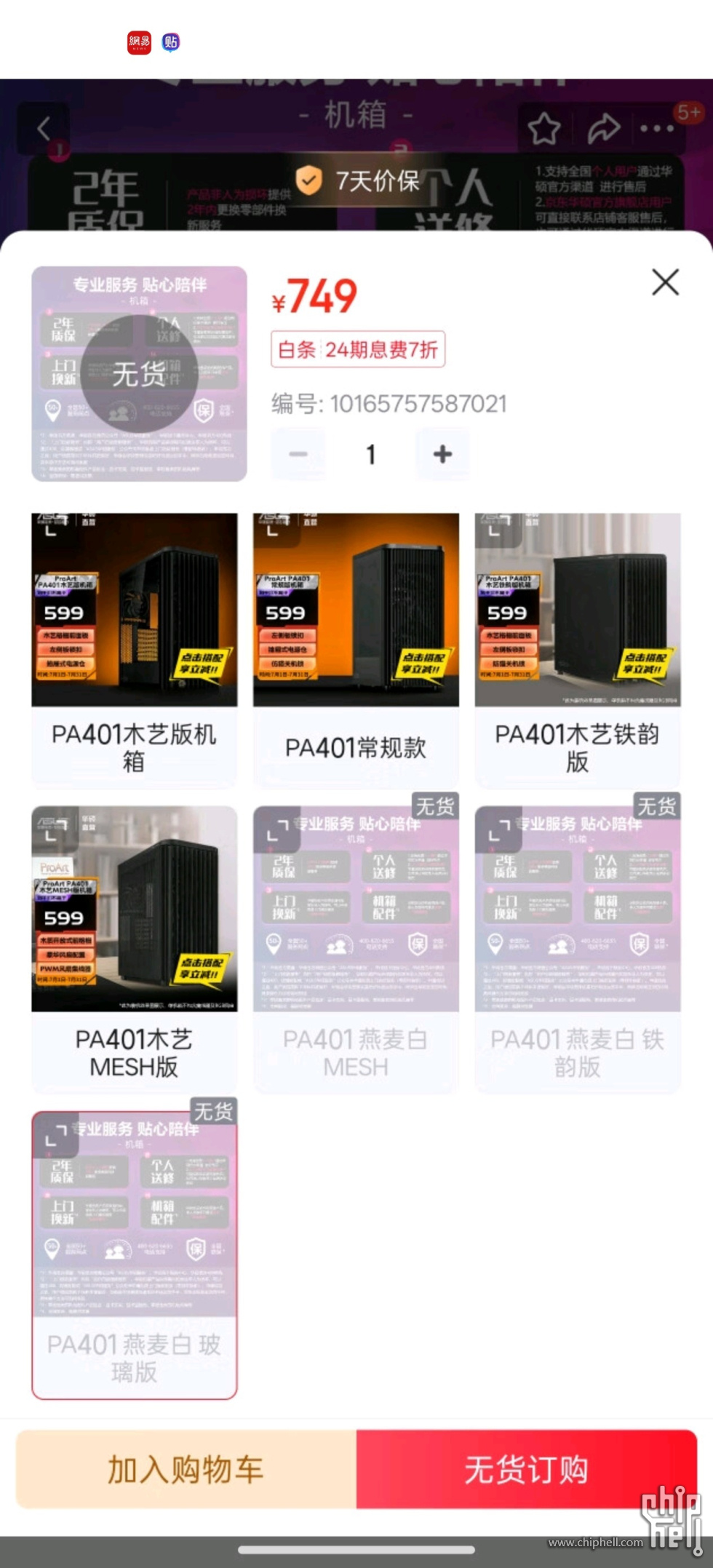Select the PA401 燕麦白 MESH option
This screenshot has height=1568, width=713.
pyautogui.click(x=356, y=1052)
